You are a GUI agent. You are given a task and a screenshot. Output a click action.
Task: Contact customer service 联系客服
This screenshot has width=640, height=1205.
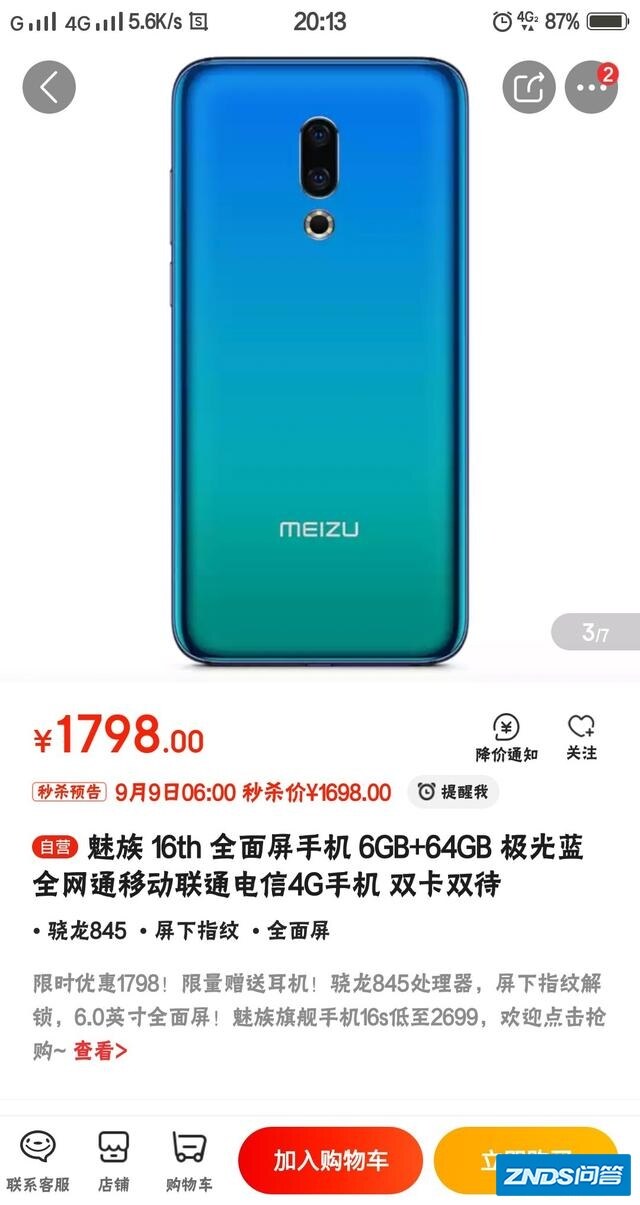pyautogui.click(x=38, y=1162)
